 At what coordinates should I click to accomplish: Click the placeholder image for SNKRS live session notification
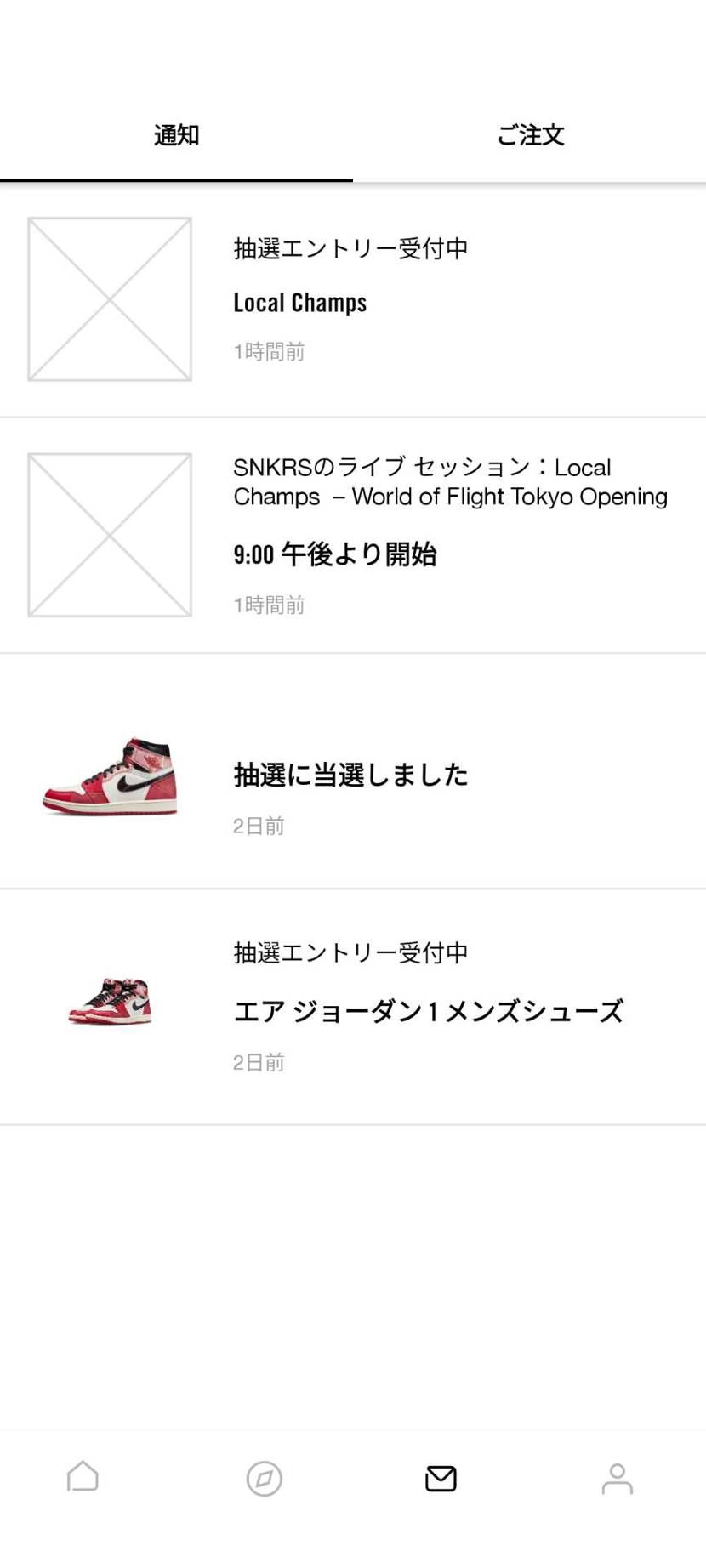coord(111,536)
